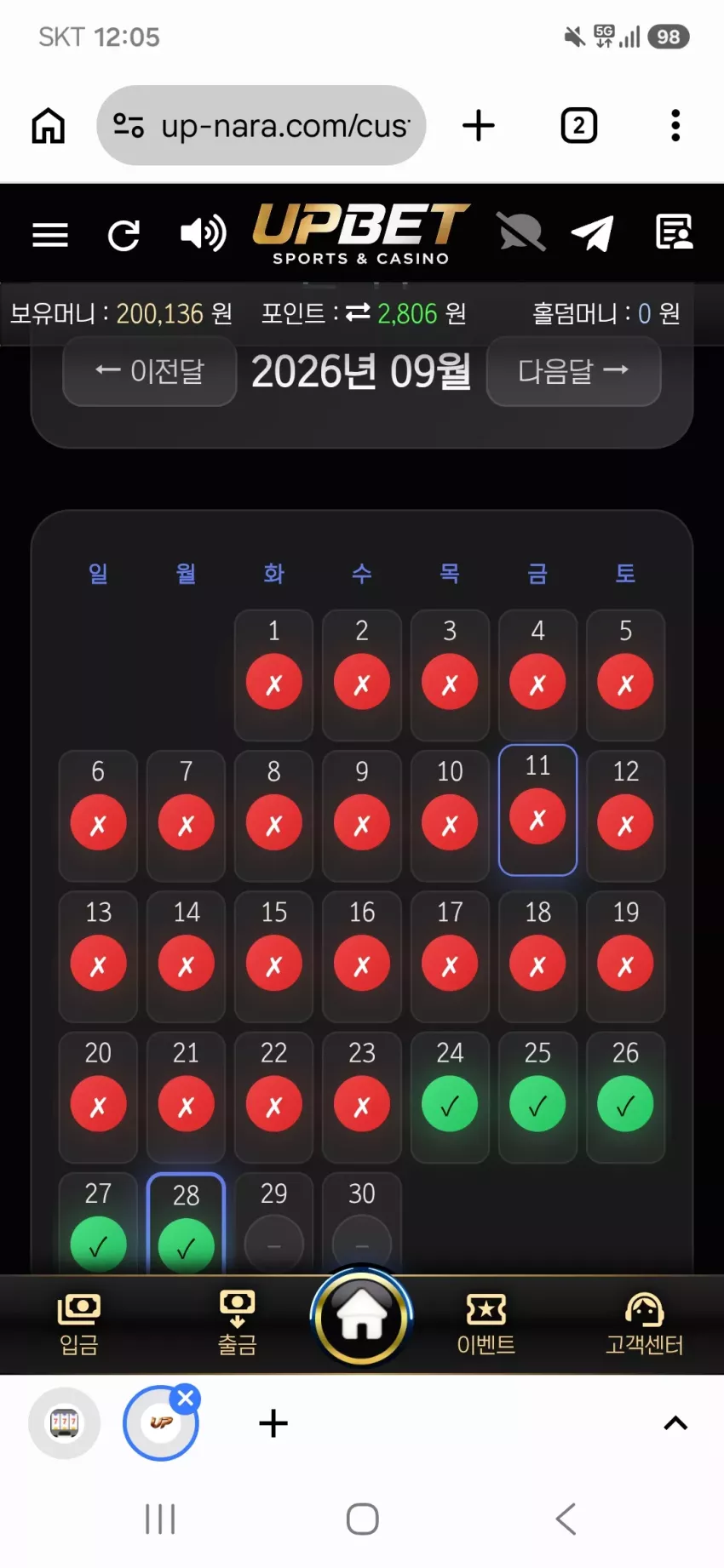Open a new browser tab with plus

click(x=479, y=126)
